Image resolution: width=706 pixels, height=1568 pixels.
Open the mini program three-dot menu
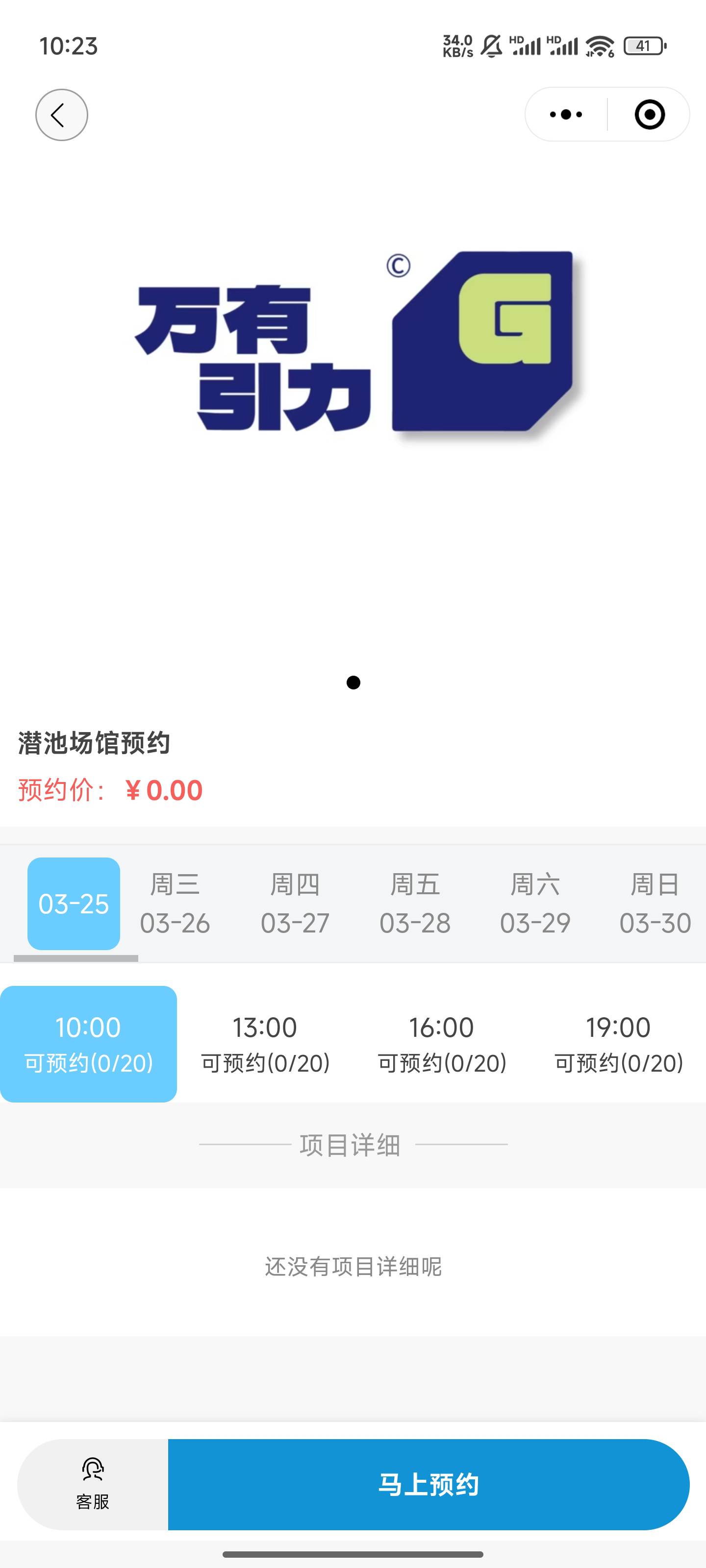pyautogui.click(x=566, y=115)
